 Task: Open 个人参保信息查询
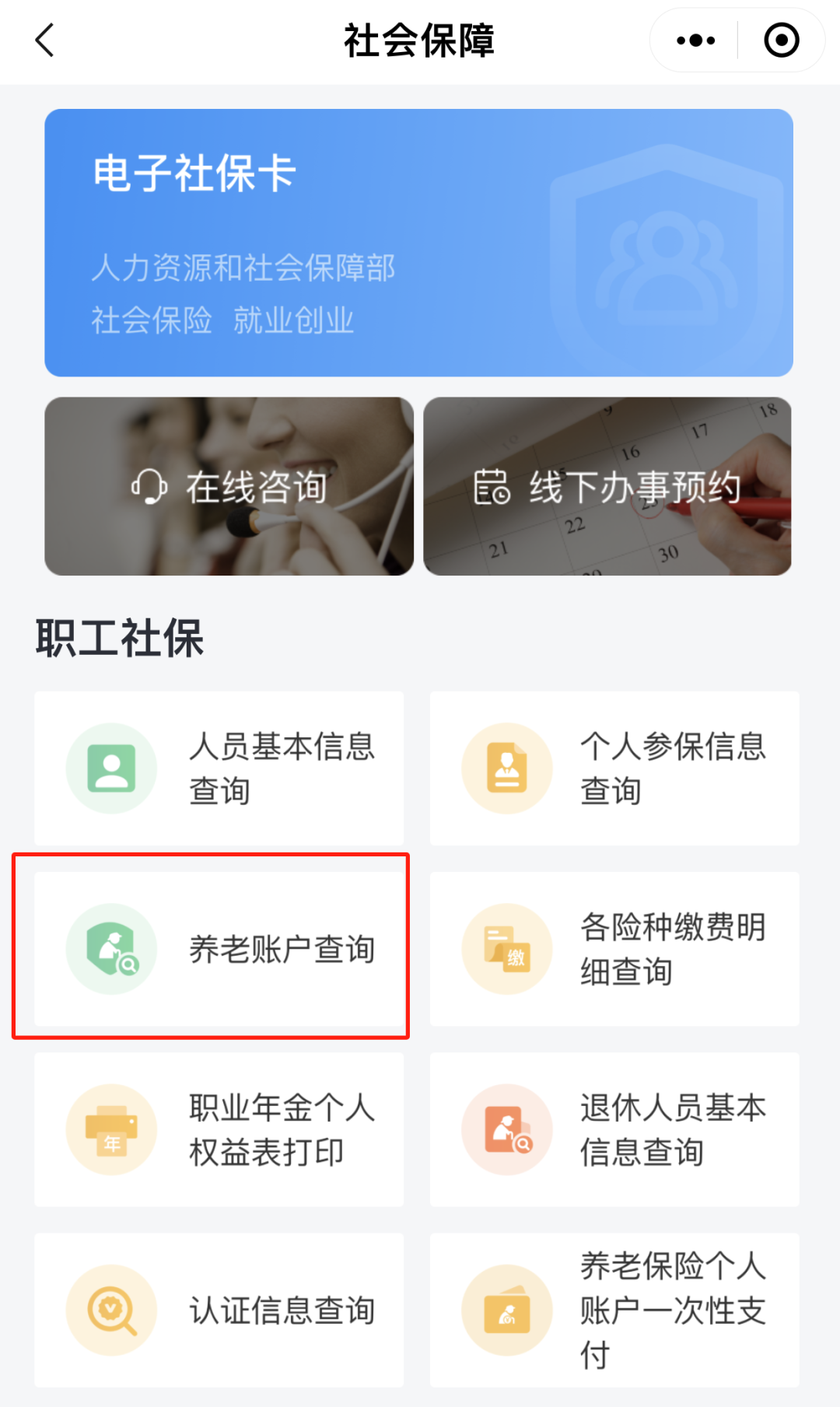click(614, 768)
